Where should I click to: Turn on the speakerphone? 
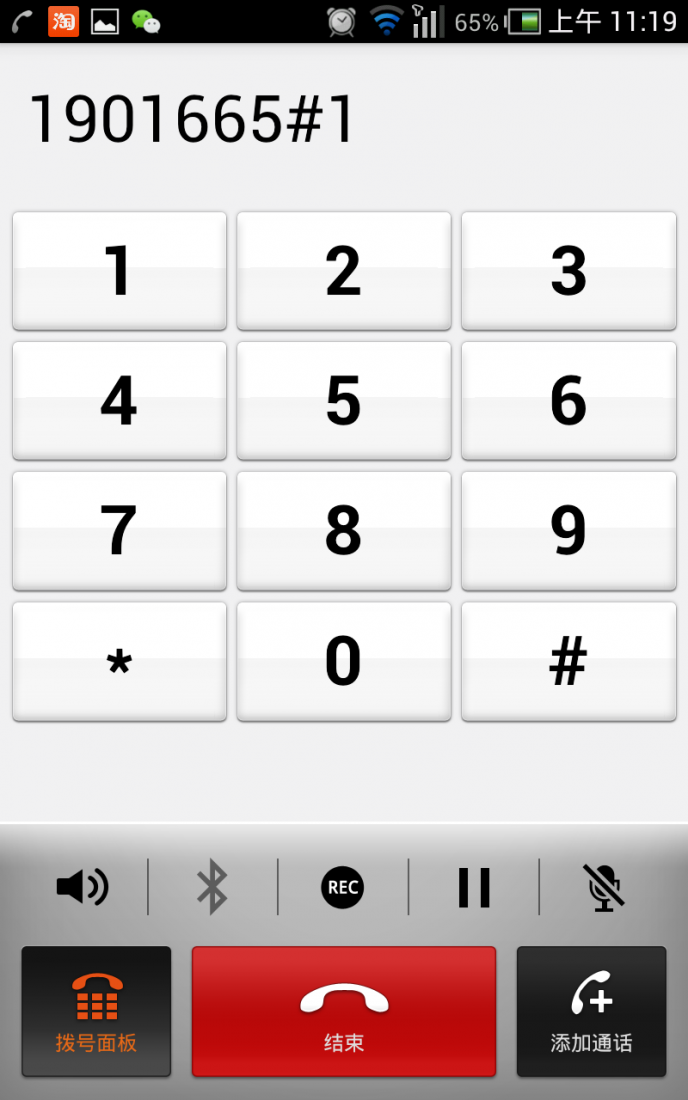[x=82, y=887]
